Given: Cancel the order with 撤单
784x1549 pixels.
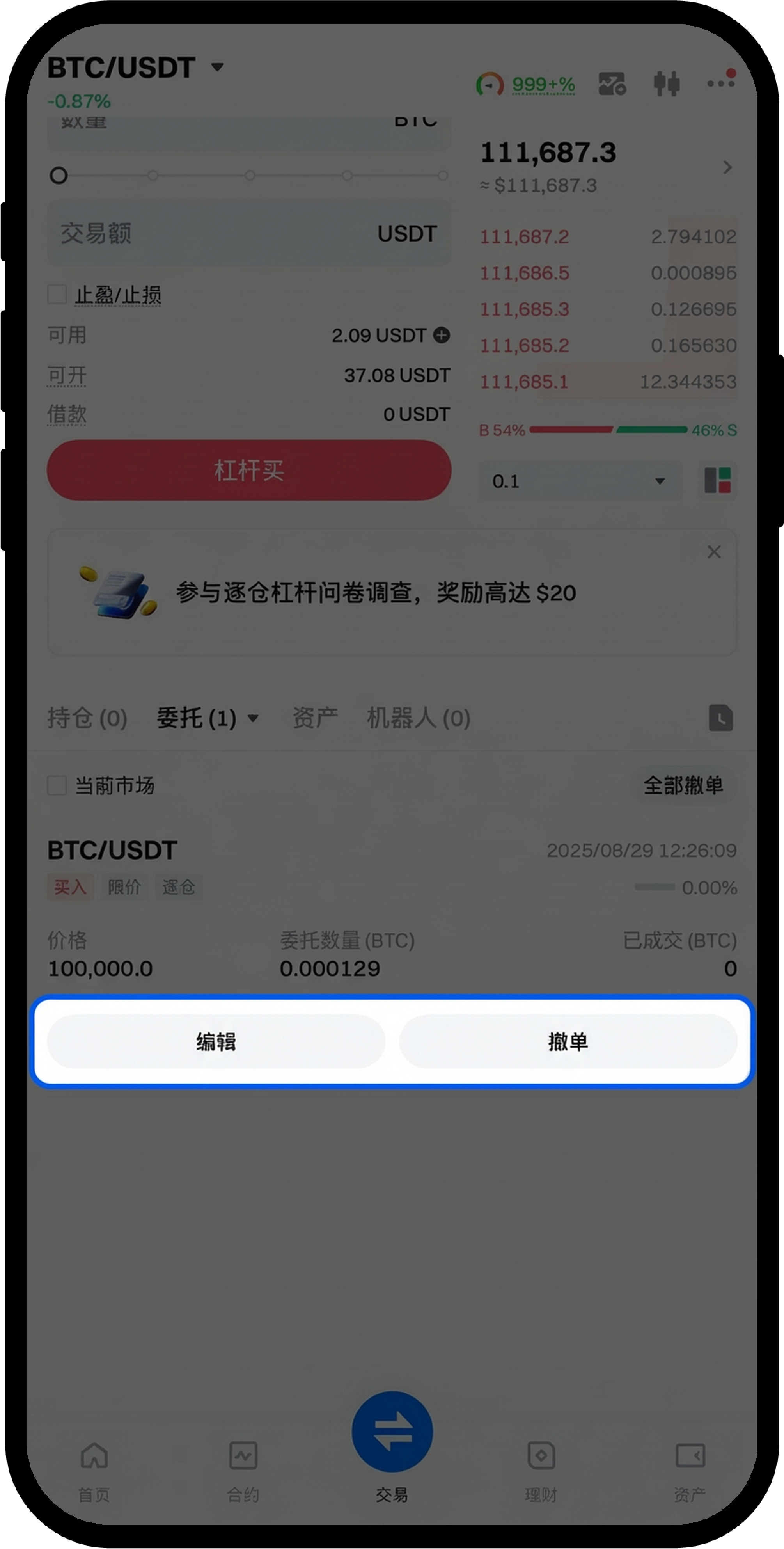Looking at the screenshot, I should [568, 1041].
